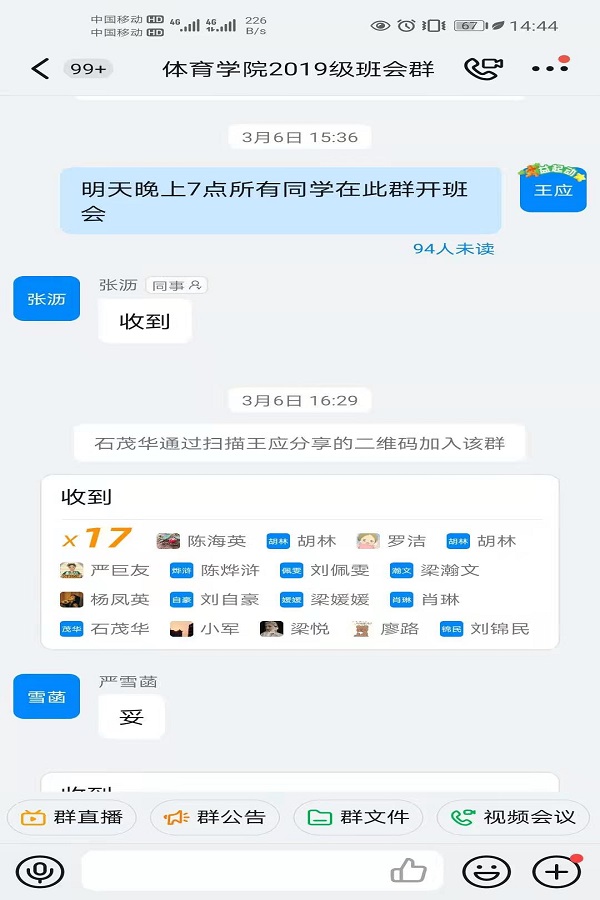Open the three-dot group menu

pos(549,68)
